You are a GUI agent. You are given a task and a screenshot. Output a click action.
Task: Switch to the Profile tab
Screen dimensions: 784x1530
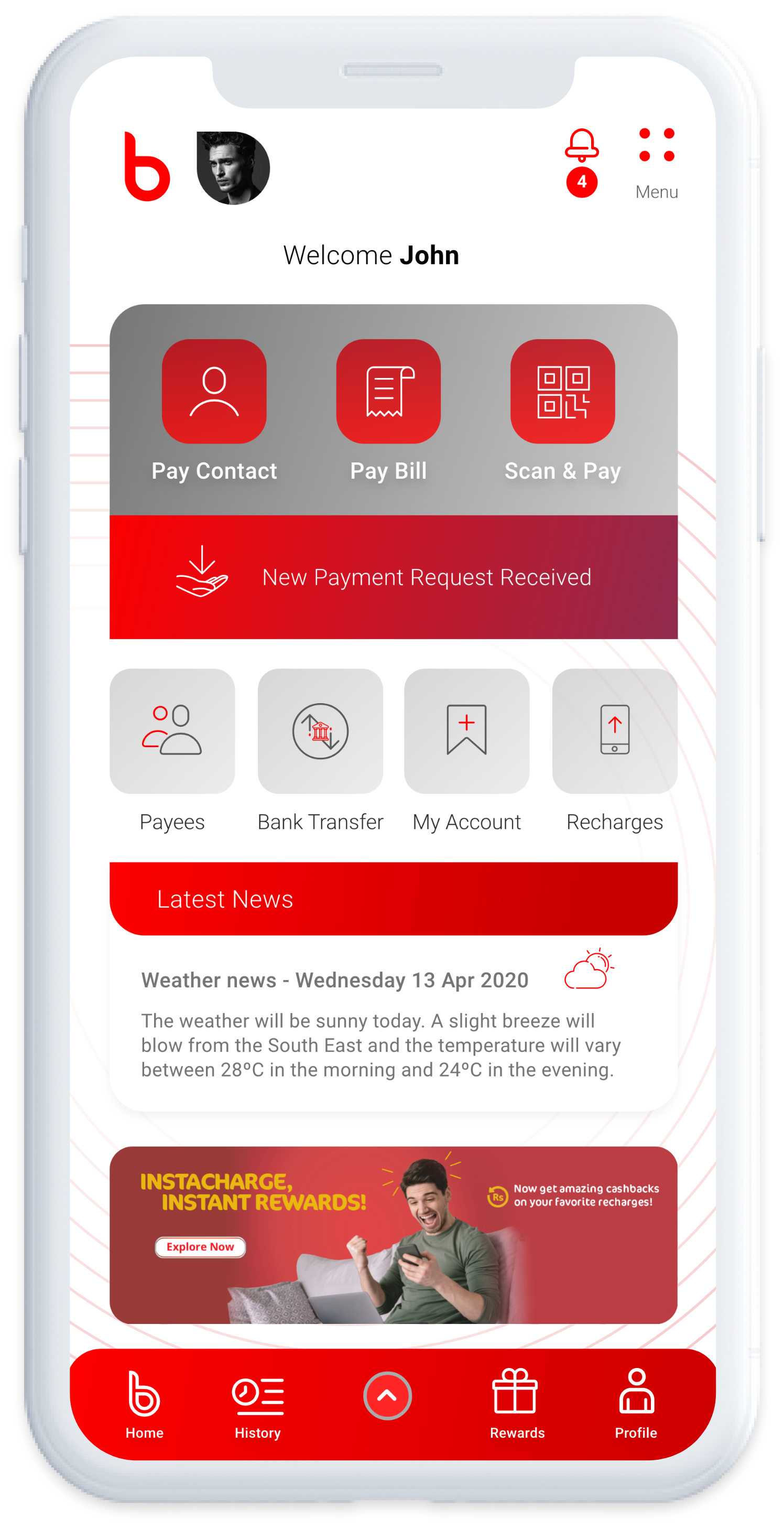(636, 1405)
